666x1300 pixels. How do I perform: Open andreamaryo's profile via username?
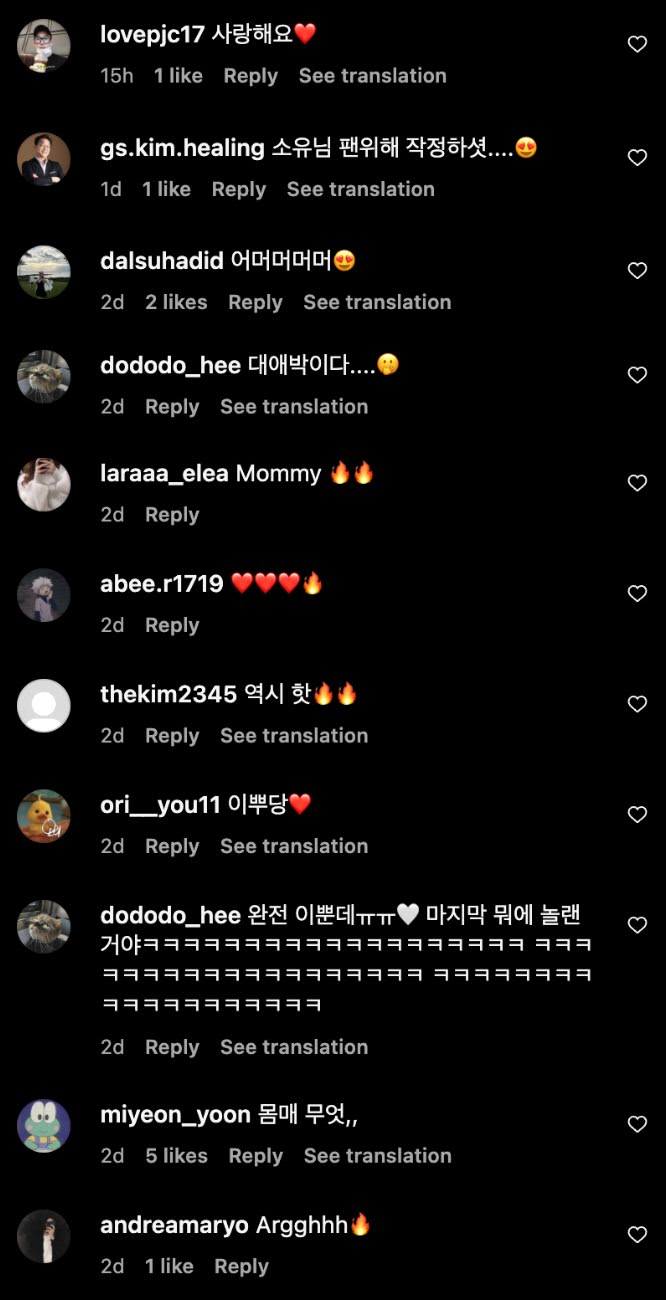174,1225
